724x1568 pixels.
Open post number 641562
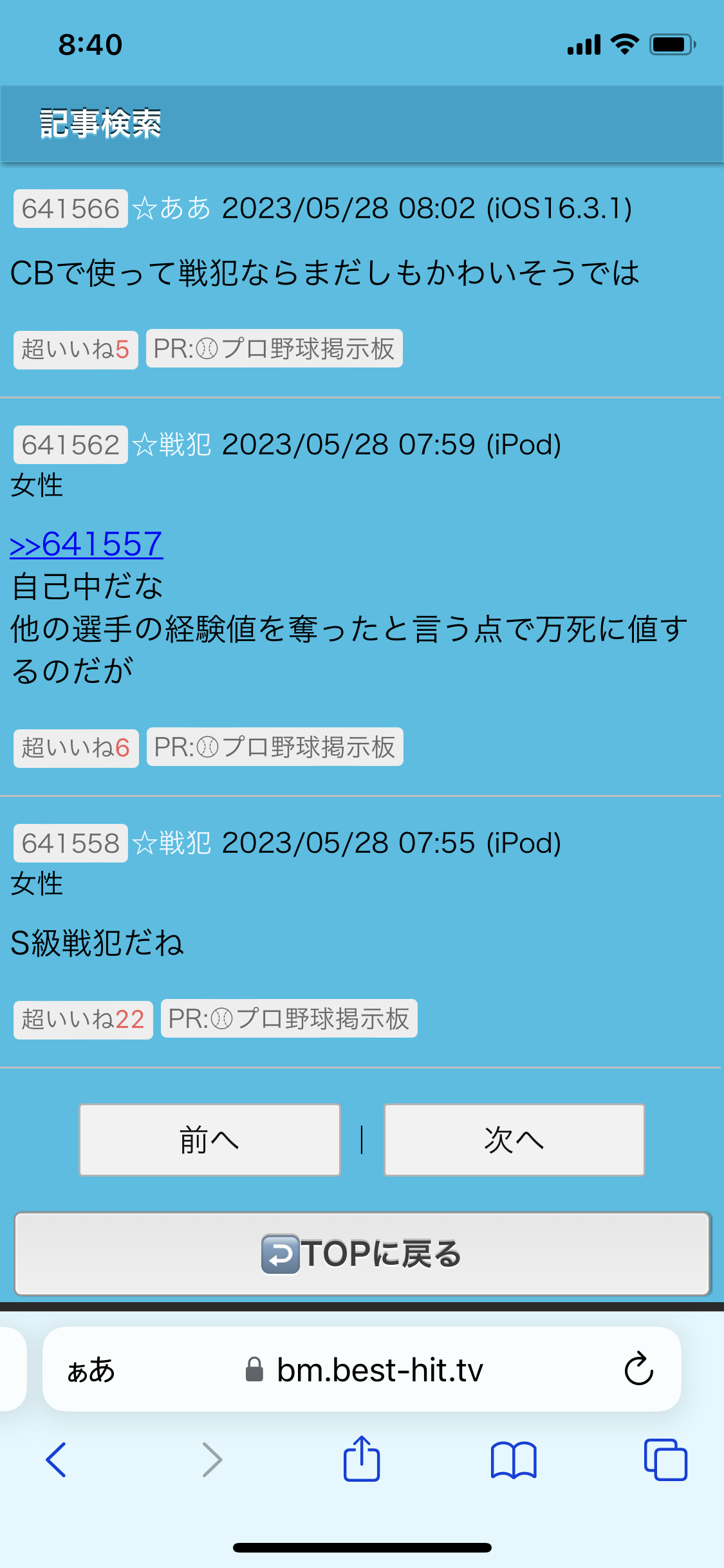(x=71, y=445)
